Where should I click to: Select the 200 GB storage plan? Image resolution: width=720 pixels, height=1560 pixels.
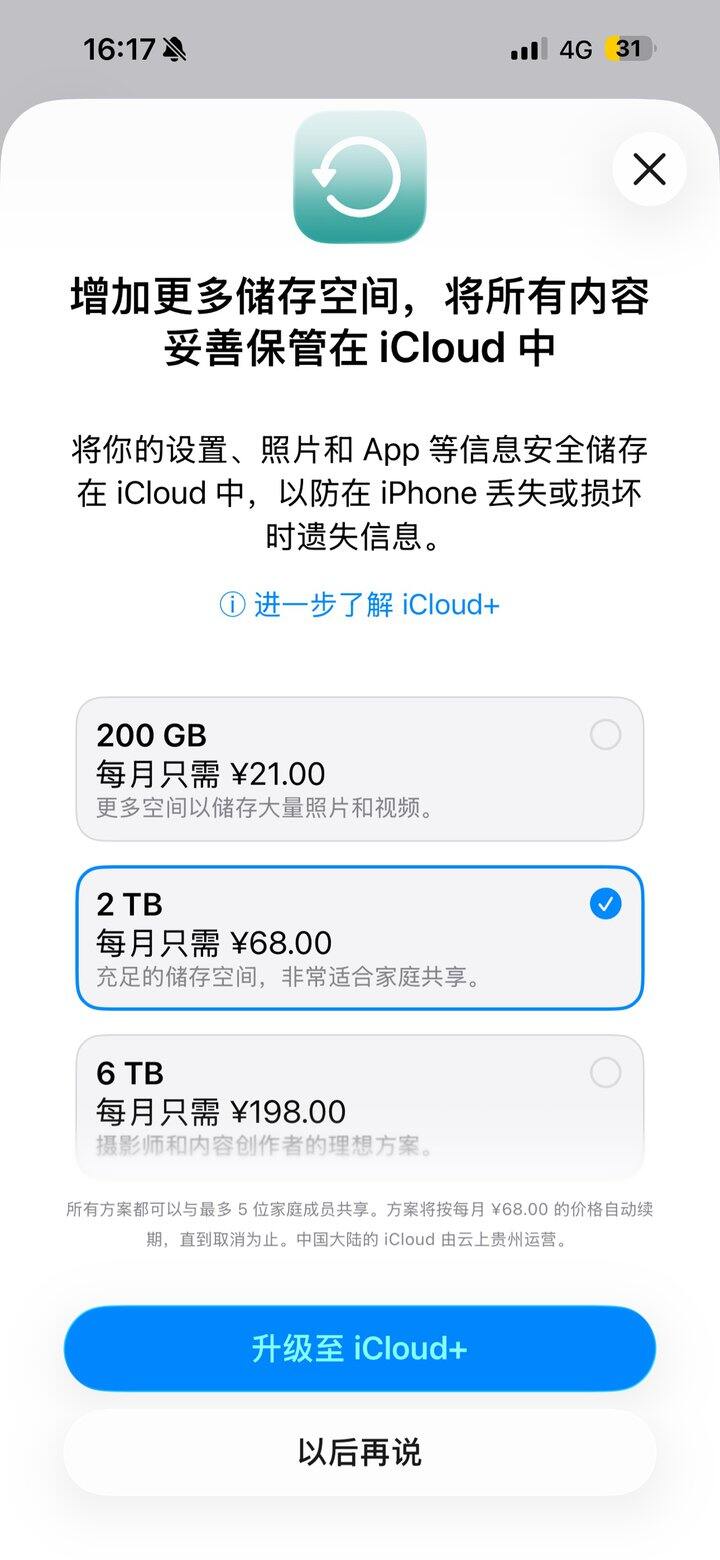click(360, 768)
